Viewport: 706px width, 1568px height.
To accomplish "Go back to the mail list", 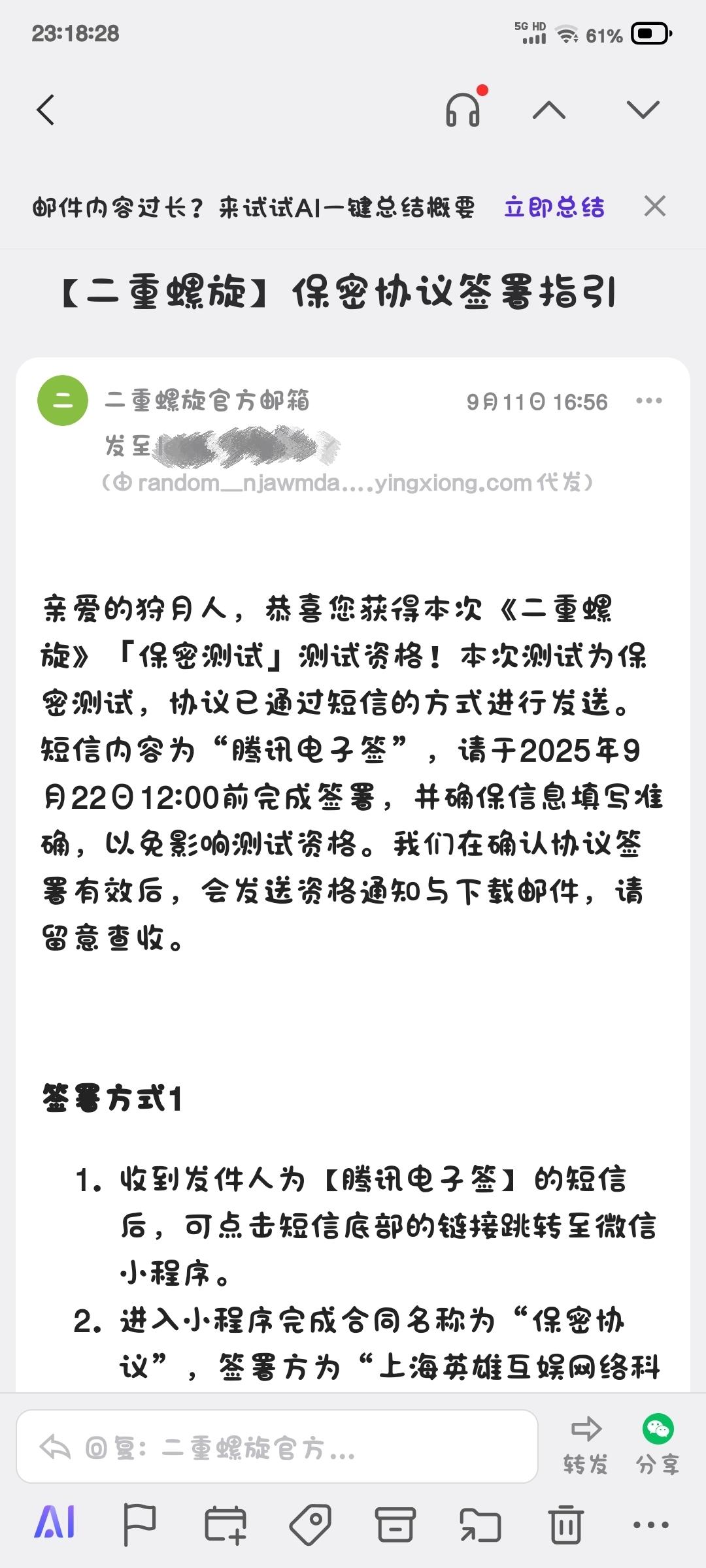I will tap(45, 110).
